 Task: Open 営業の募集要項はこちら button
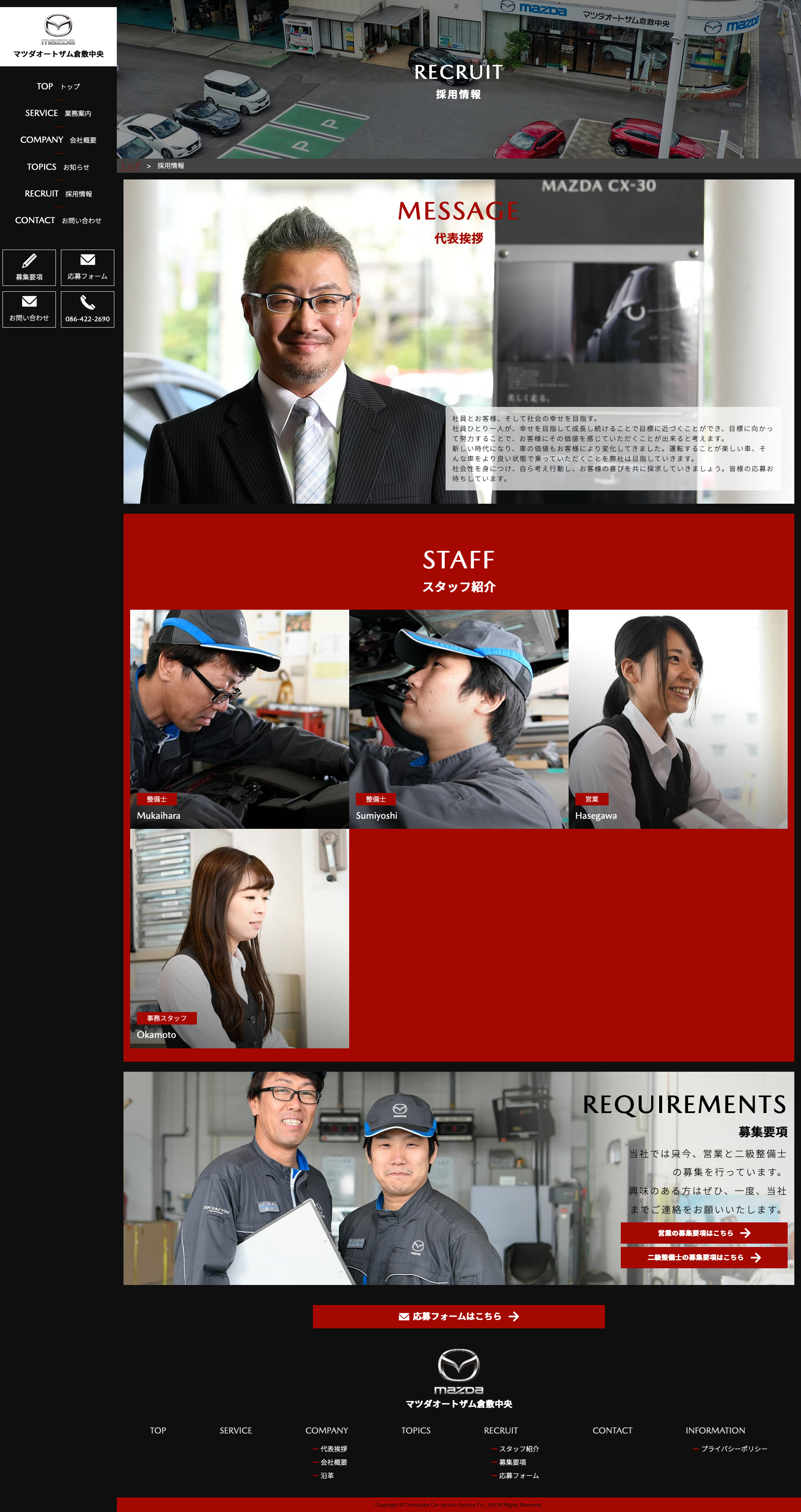coord(704,1233)
